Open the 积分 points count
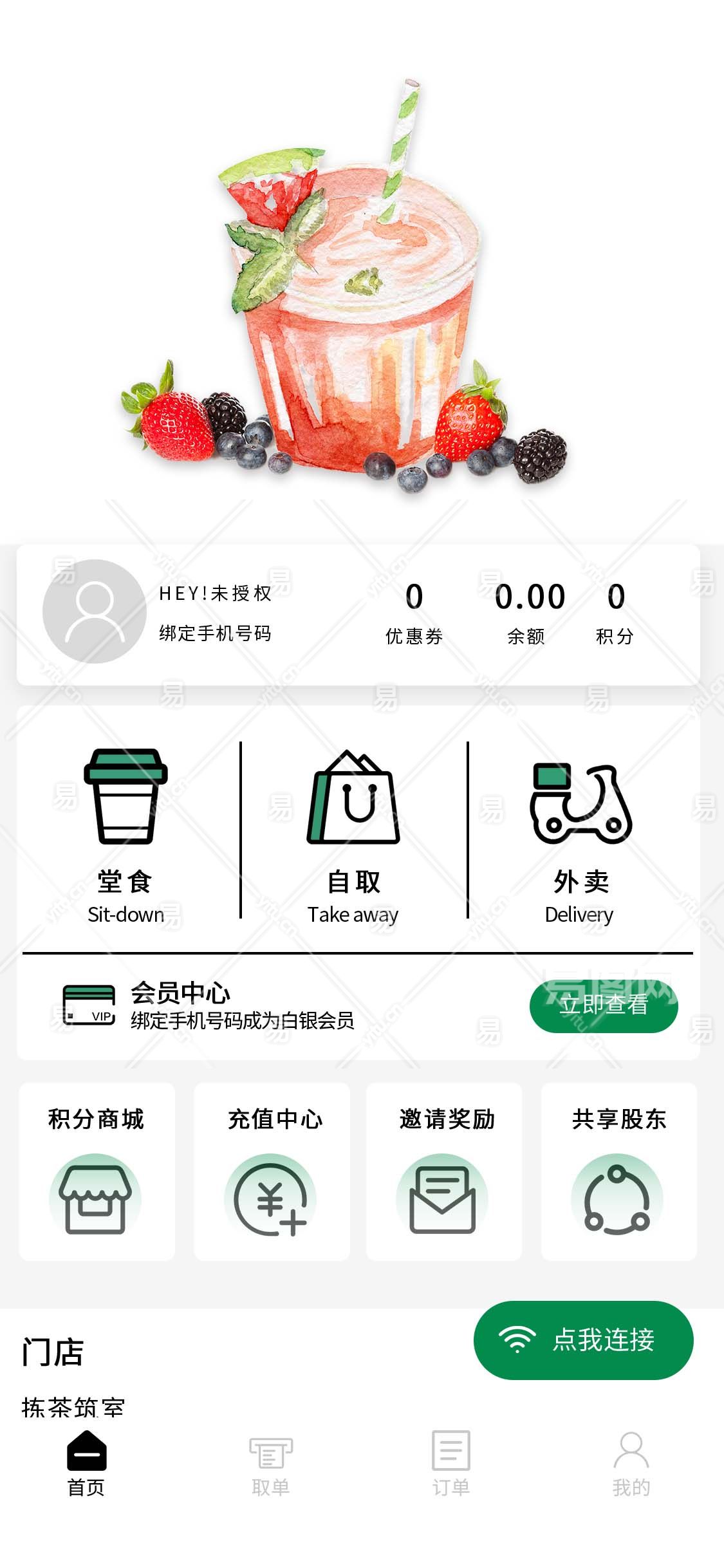This screenshot has width=724, height=1568. [x=615, y=612]
